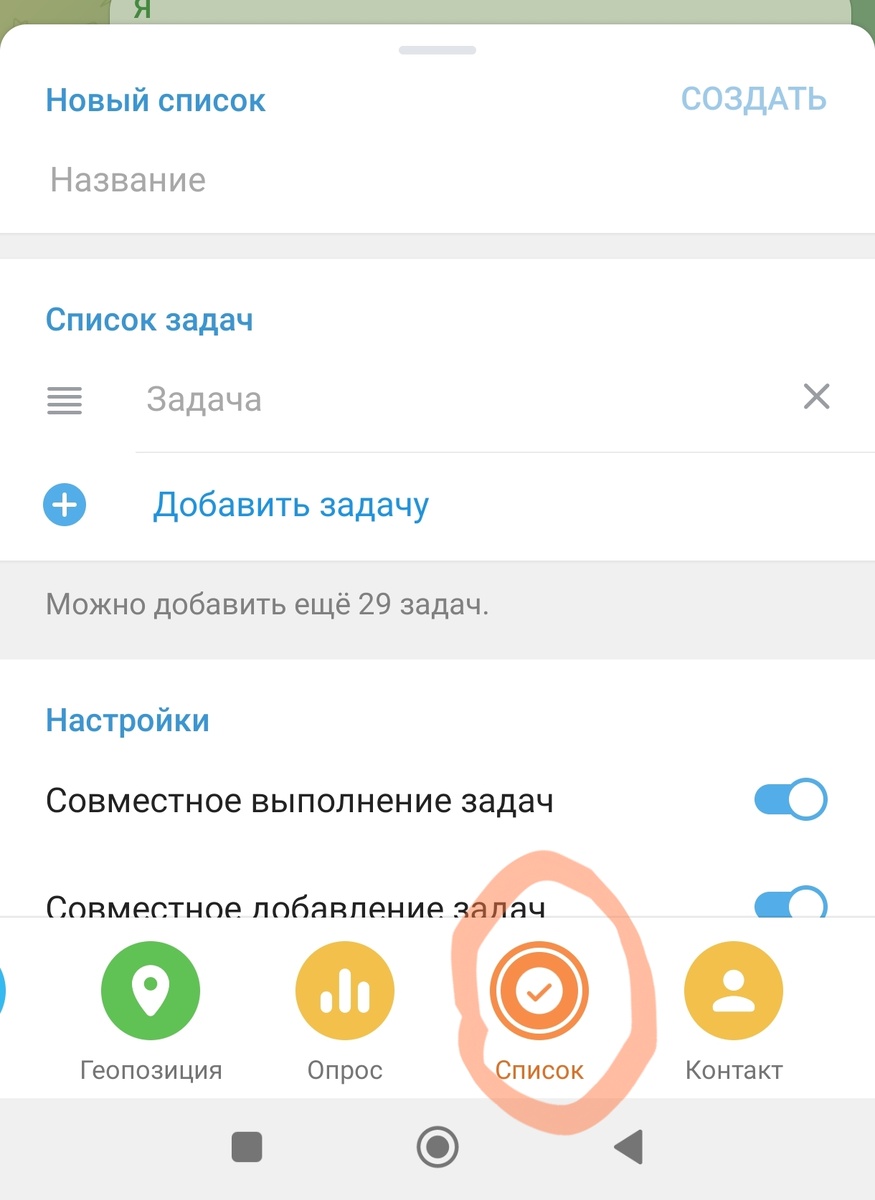The image size is (875, 1200).
Task: Turn off Совместное добавление задач
Action: 790,905
